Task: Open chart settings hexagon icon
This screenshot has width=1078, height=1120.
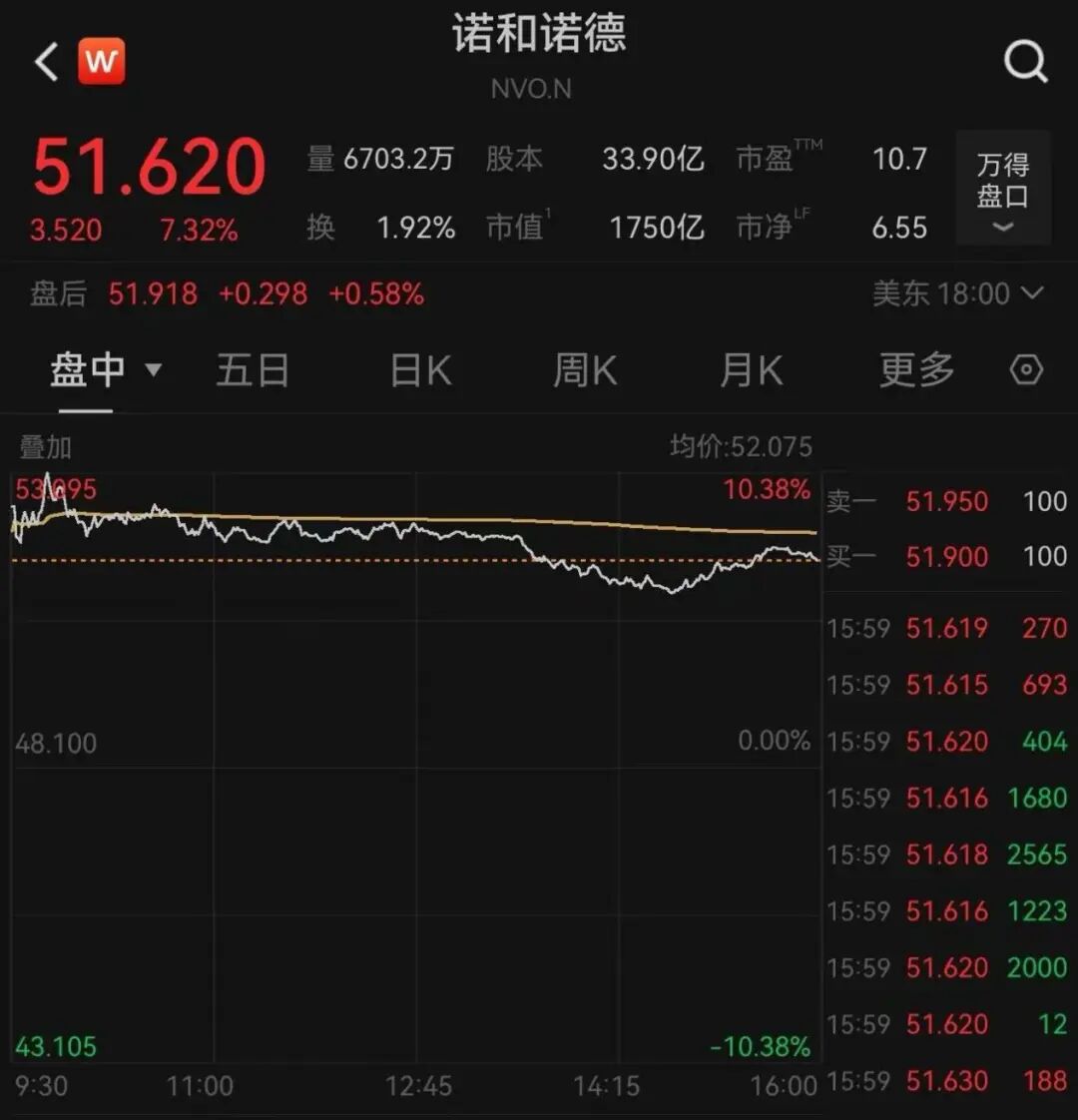Action: (x=1026, y=370)
